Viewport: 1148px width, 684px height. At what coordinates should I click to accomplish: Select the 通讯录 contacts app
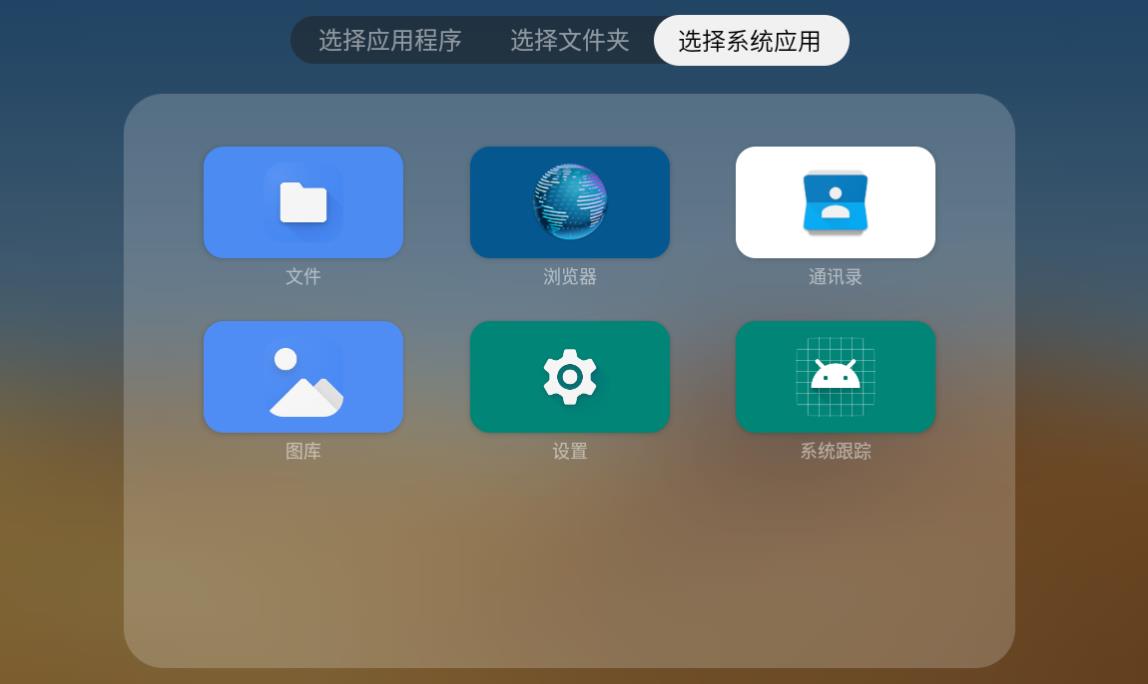pos(835,203)
